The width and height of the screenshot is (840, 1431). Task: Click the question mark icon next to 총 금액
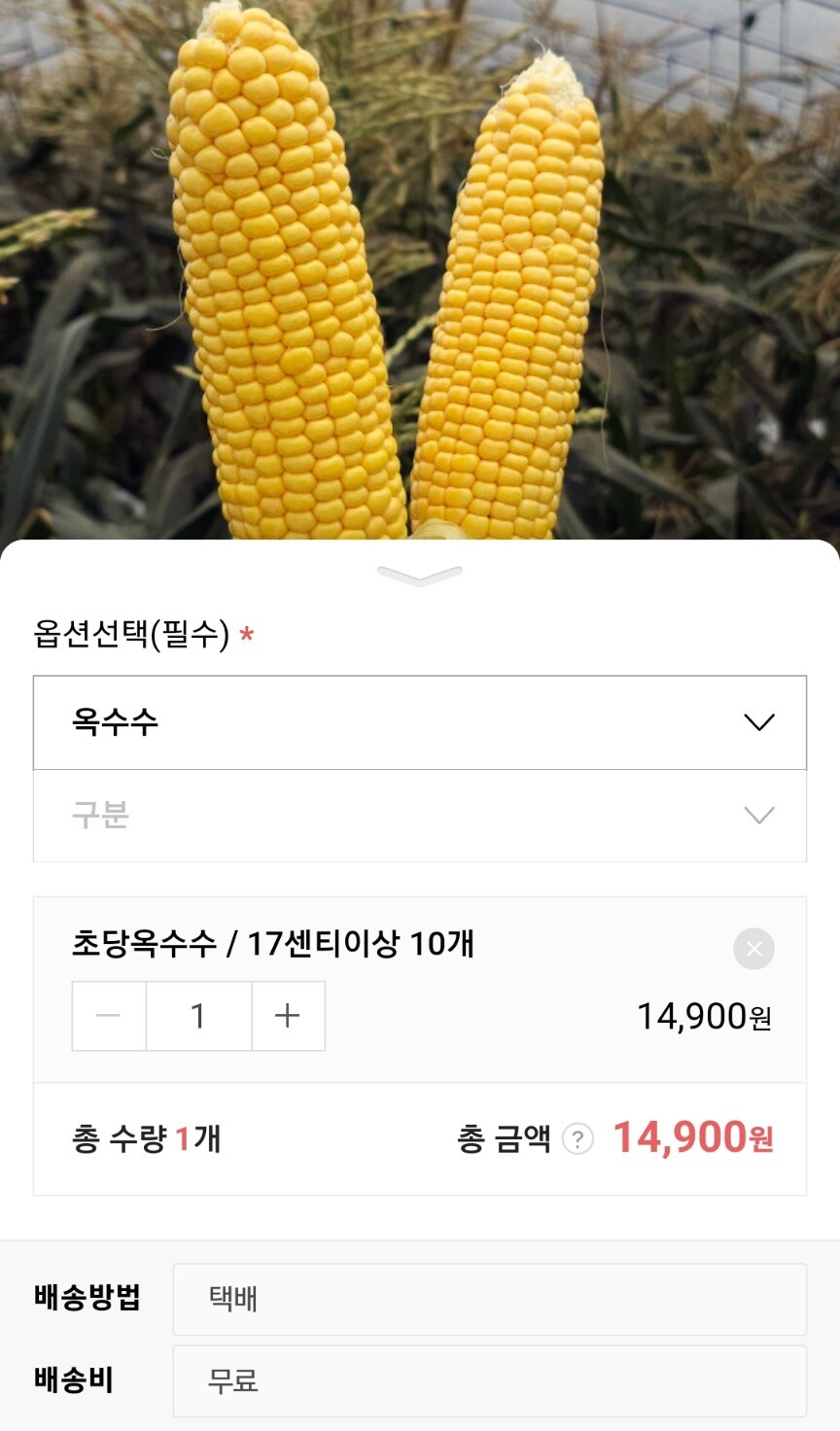point(577,1139)
